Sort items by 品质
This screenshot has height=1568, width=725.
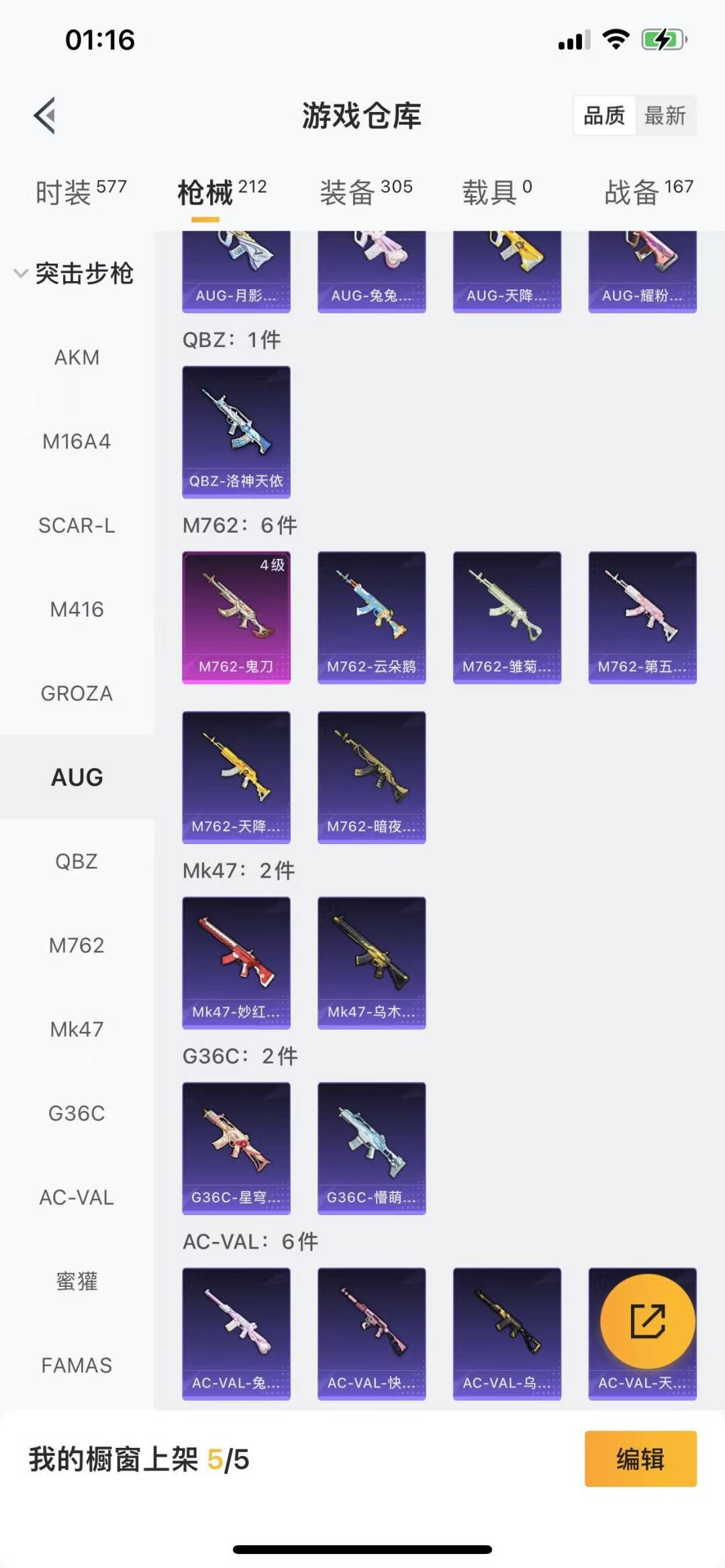pyautogui.click(x=603, y=115)
